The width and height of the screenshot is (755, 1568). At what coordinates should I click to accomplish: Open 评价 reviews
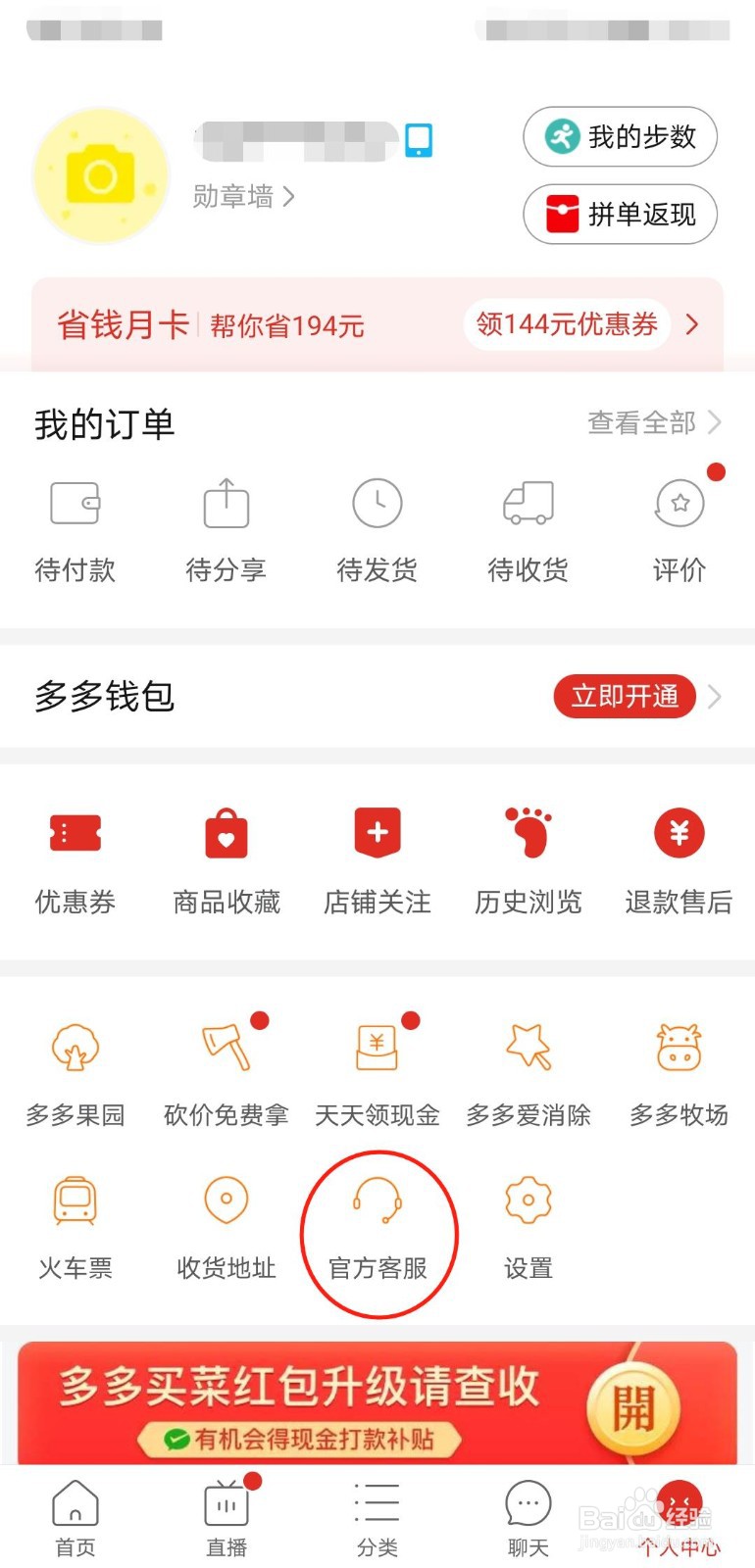click(x=679, y=530)
